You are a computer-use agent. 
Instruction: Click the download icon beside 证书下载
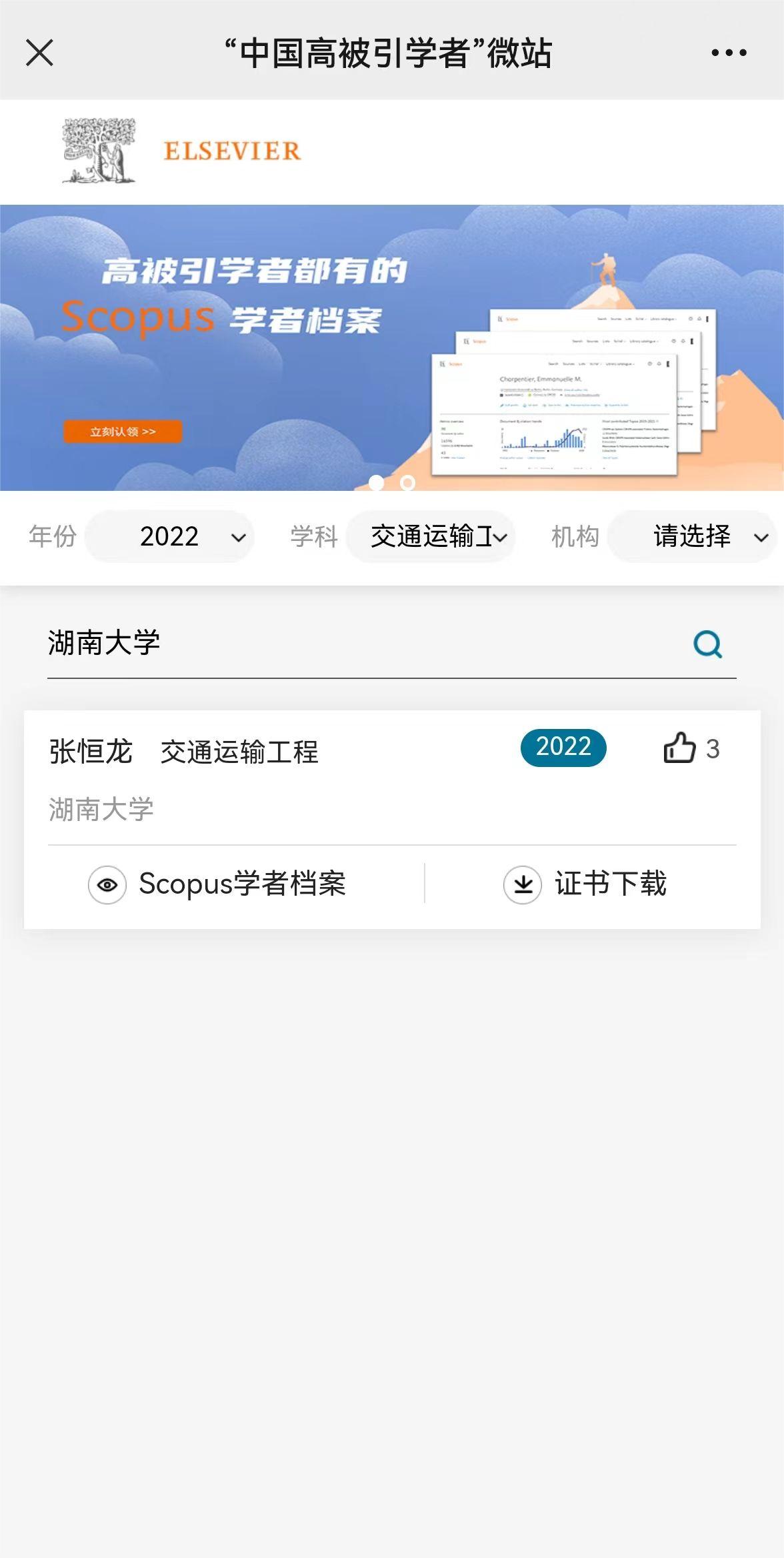[523, 885]
